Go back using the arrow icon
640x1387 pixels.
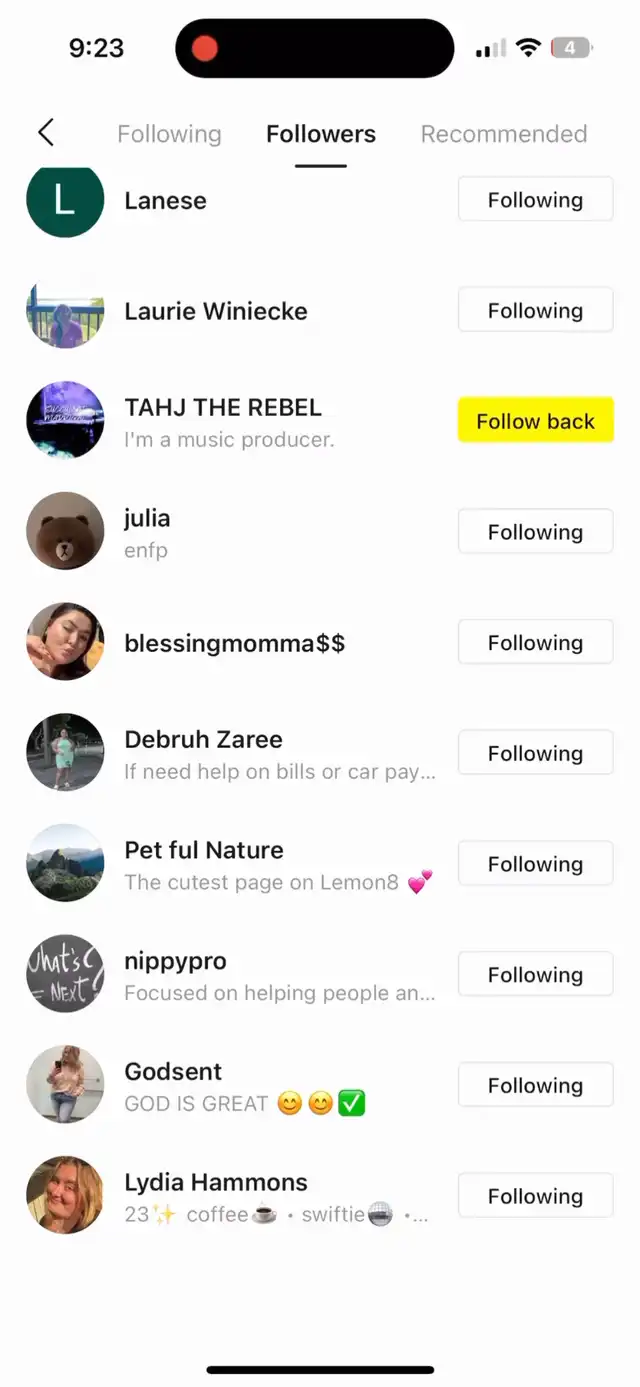[x=46, y=133]
